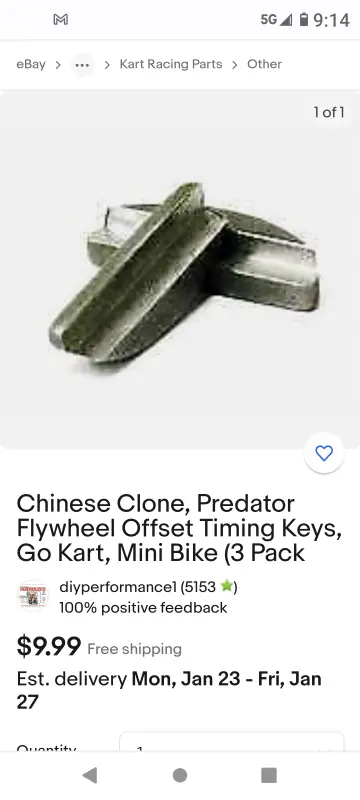This screenshot has height=800, width=360.
Task: Open the Other category breadcrumb
Action: 264,64
